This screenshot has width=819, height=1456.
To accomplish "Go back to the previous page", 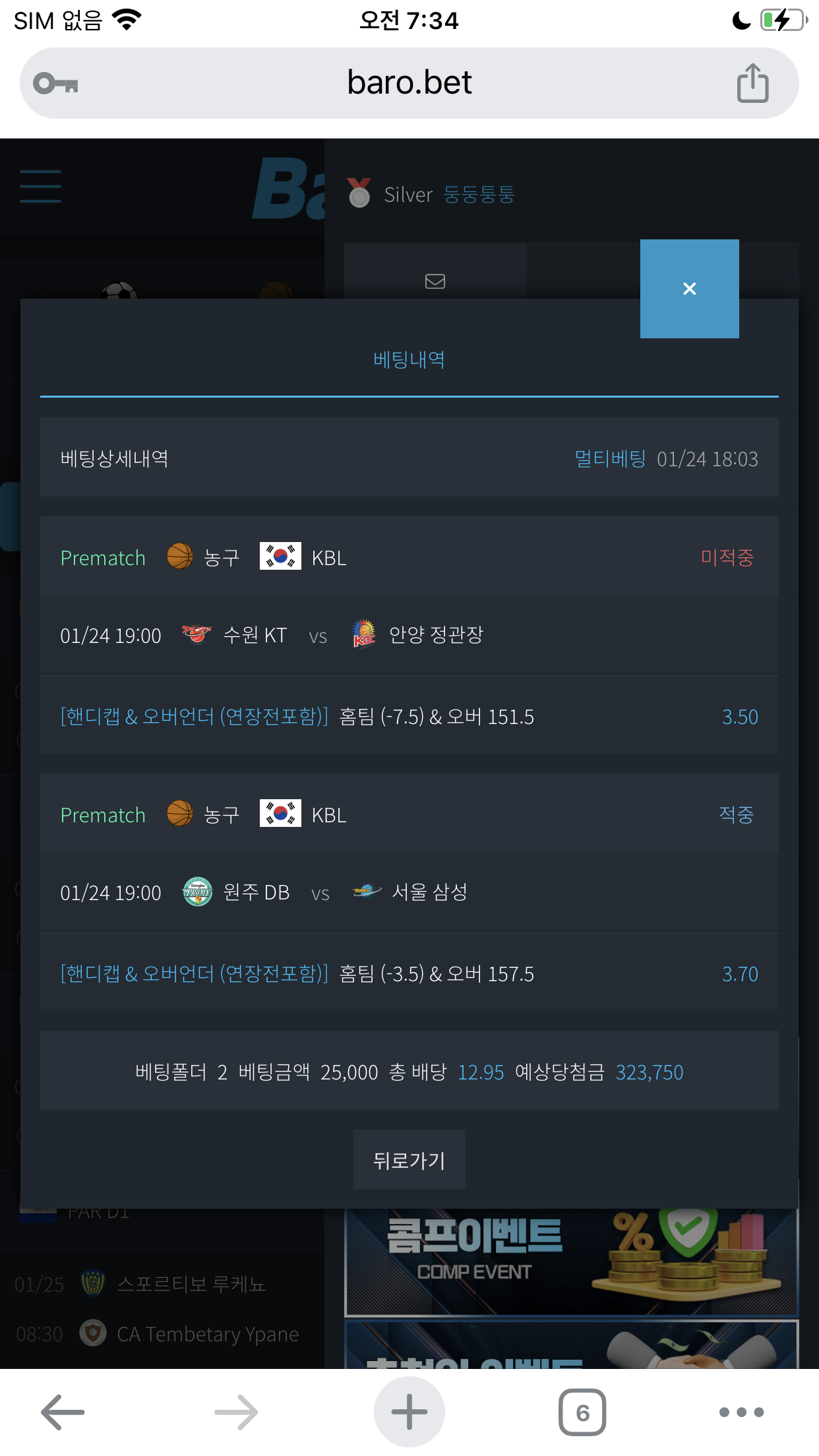I will click(x=63, y=1412).
